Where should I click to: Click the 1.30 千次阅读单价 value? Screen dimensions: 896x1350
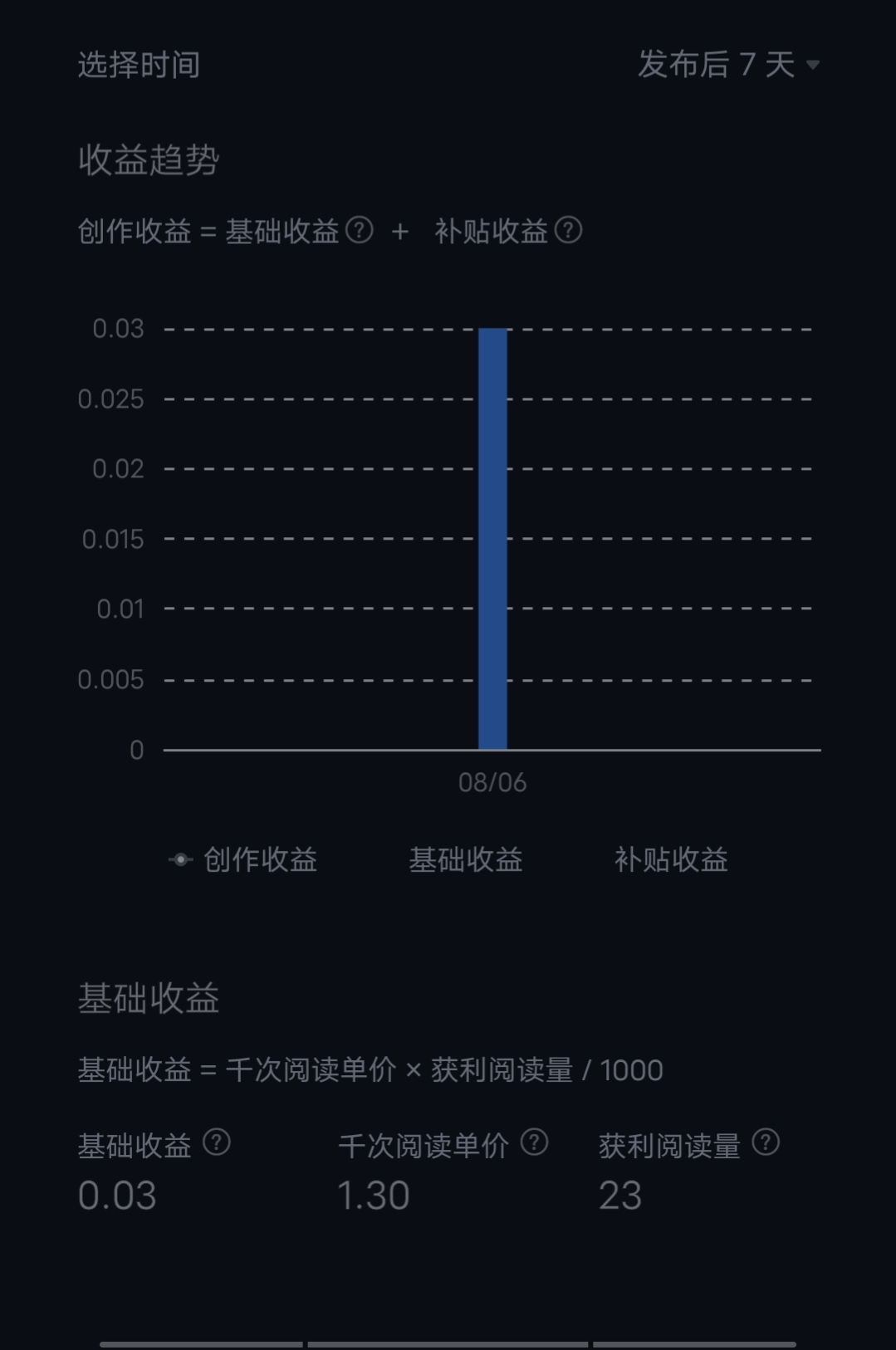(x=374, y=1196)
